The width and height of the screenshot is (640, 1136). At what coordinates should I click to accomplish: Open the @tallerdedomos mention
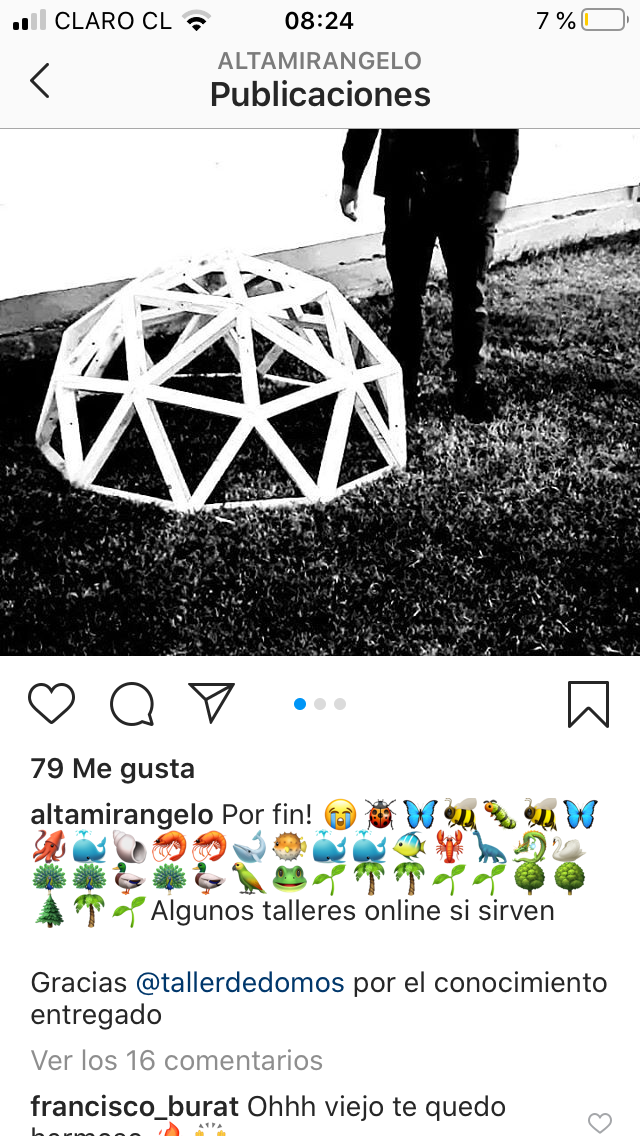click(x=239, y=982)
